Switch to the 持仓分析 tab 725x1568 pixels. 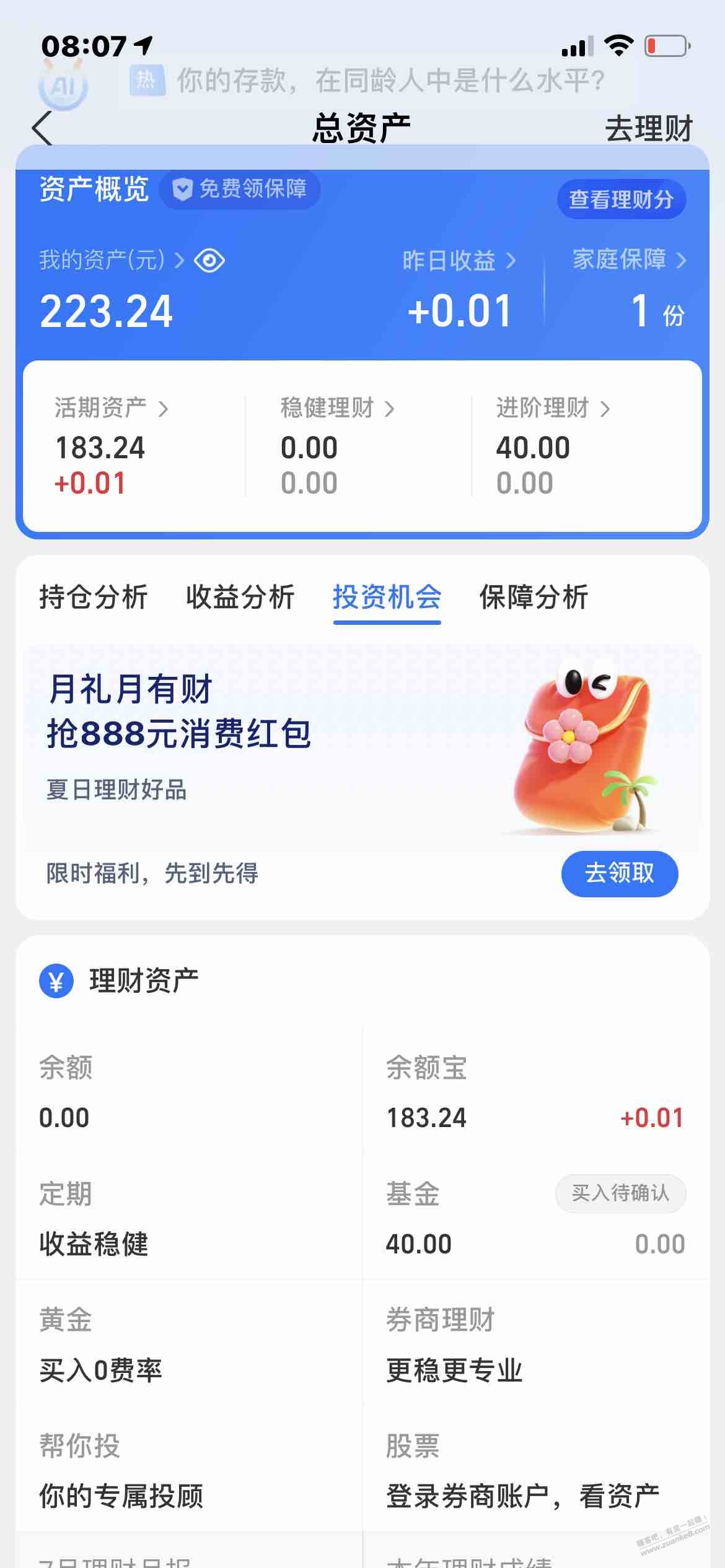point(92,596)
